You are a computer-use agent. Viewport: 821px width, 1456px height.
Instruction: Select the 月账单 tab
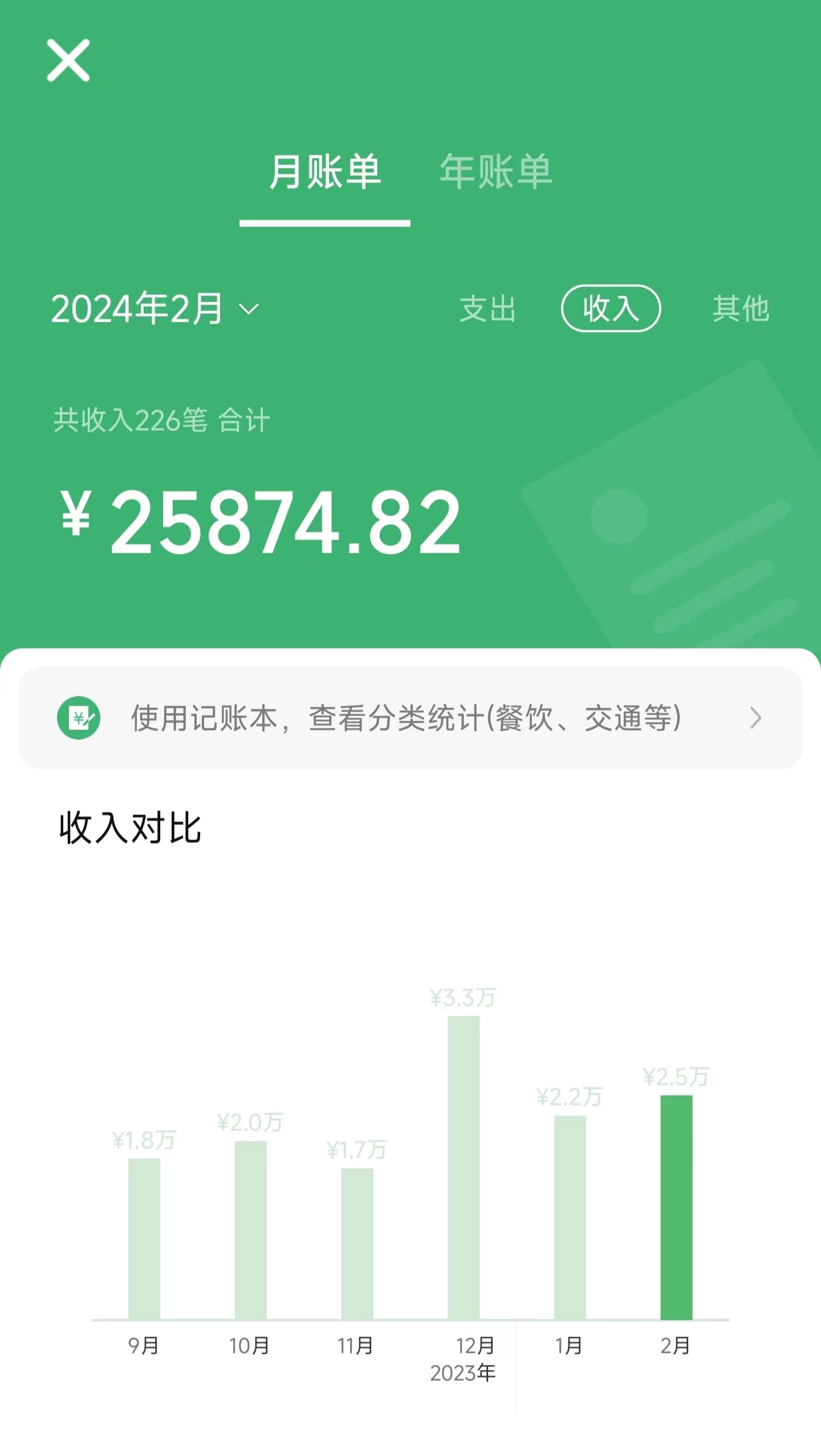click(324, 171)
